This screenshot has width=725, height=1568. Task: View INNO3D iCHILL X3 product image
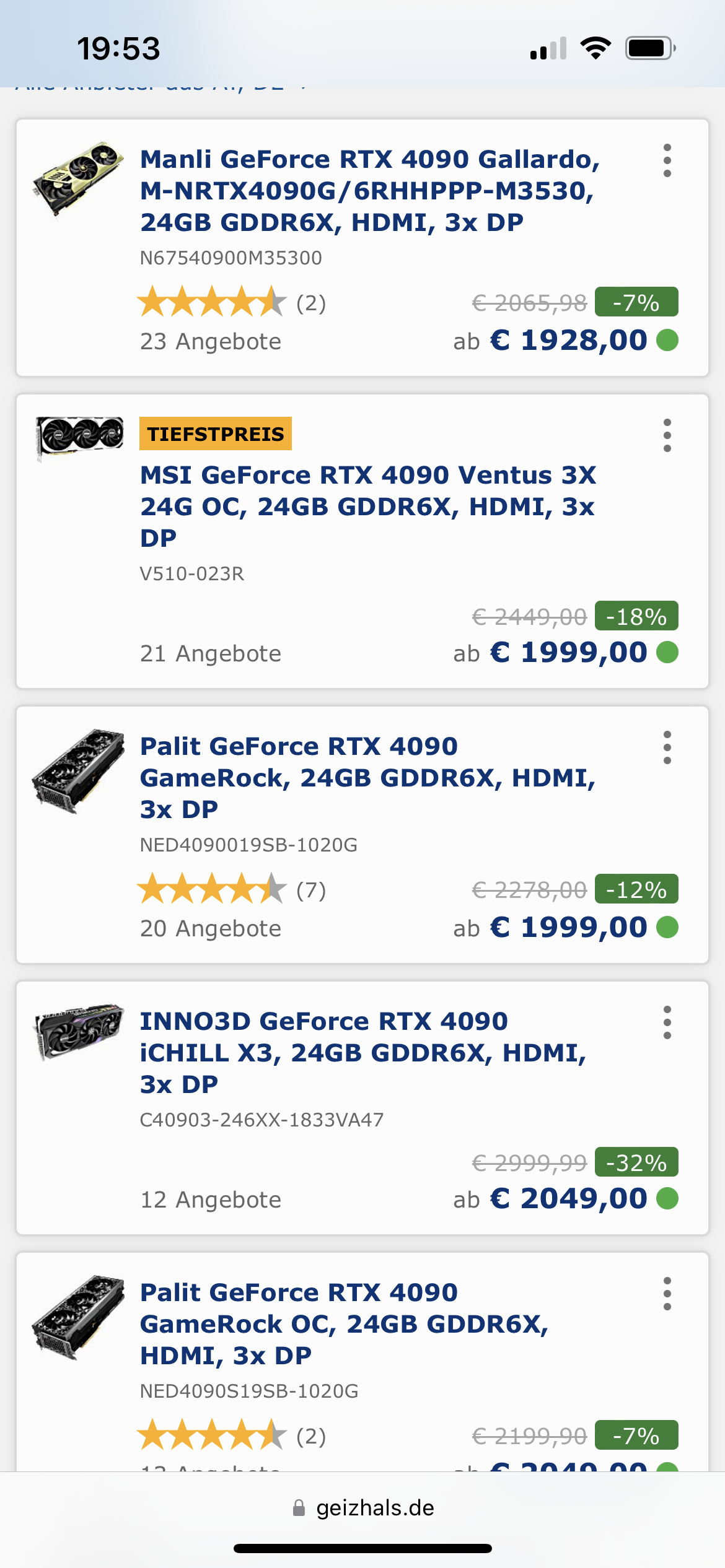coord(78,1031)
